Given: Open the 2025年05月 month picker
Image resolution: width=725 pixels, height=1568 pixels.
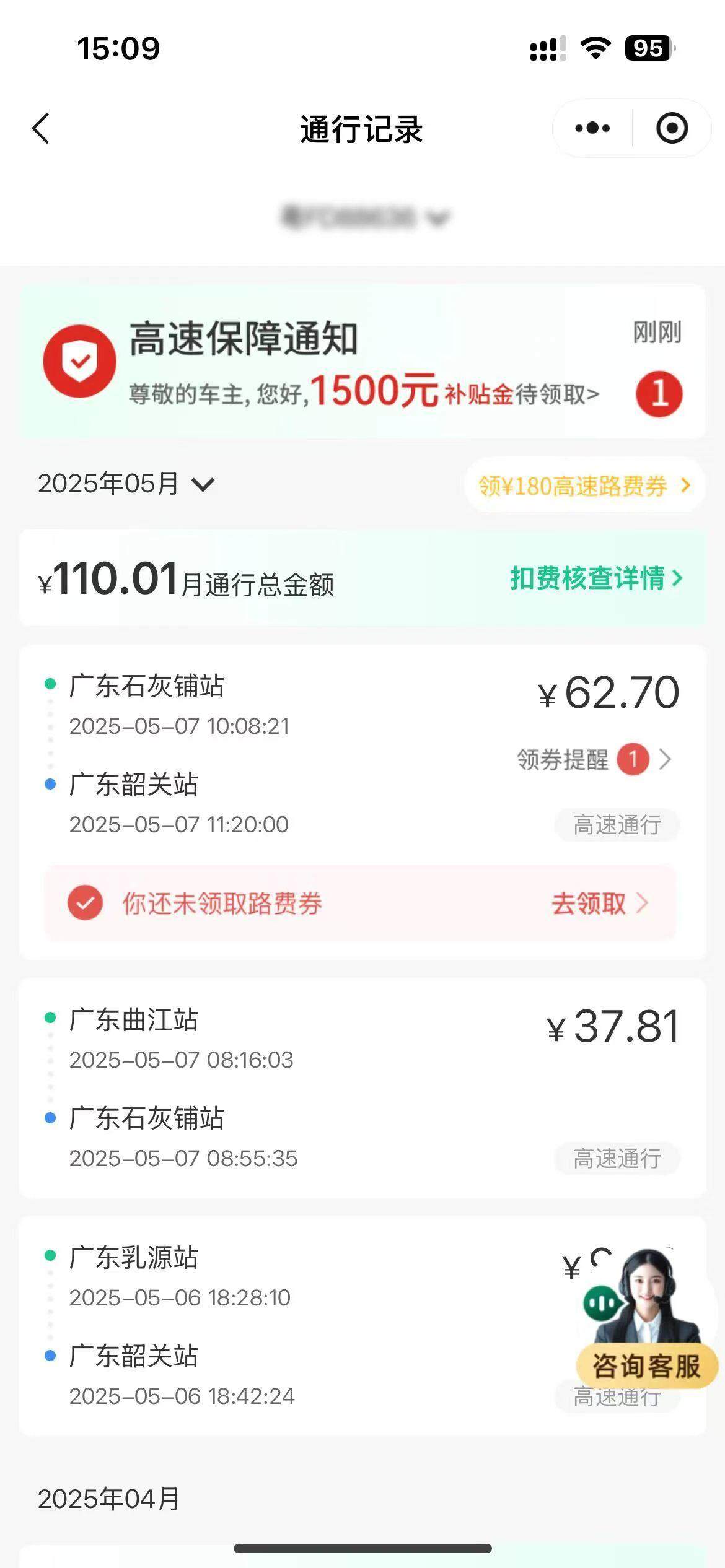Looking at the screenshot, I should coord(126,484).
